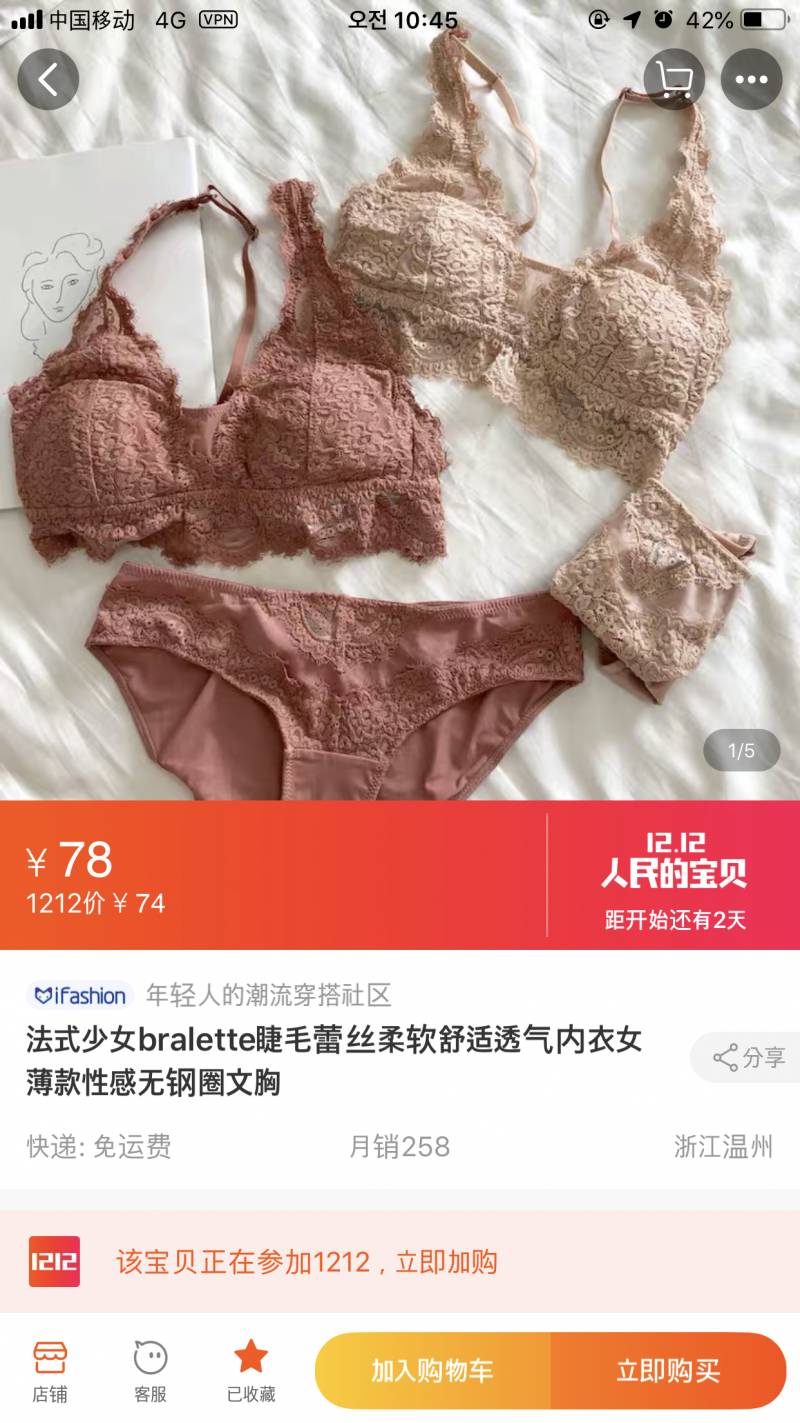Open 客服 customer service chat

click(x=151, y=1371)
